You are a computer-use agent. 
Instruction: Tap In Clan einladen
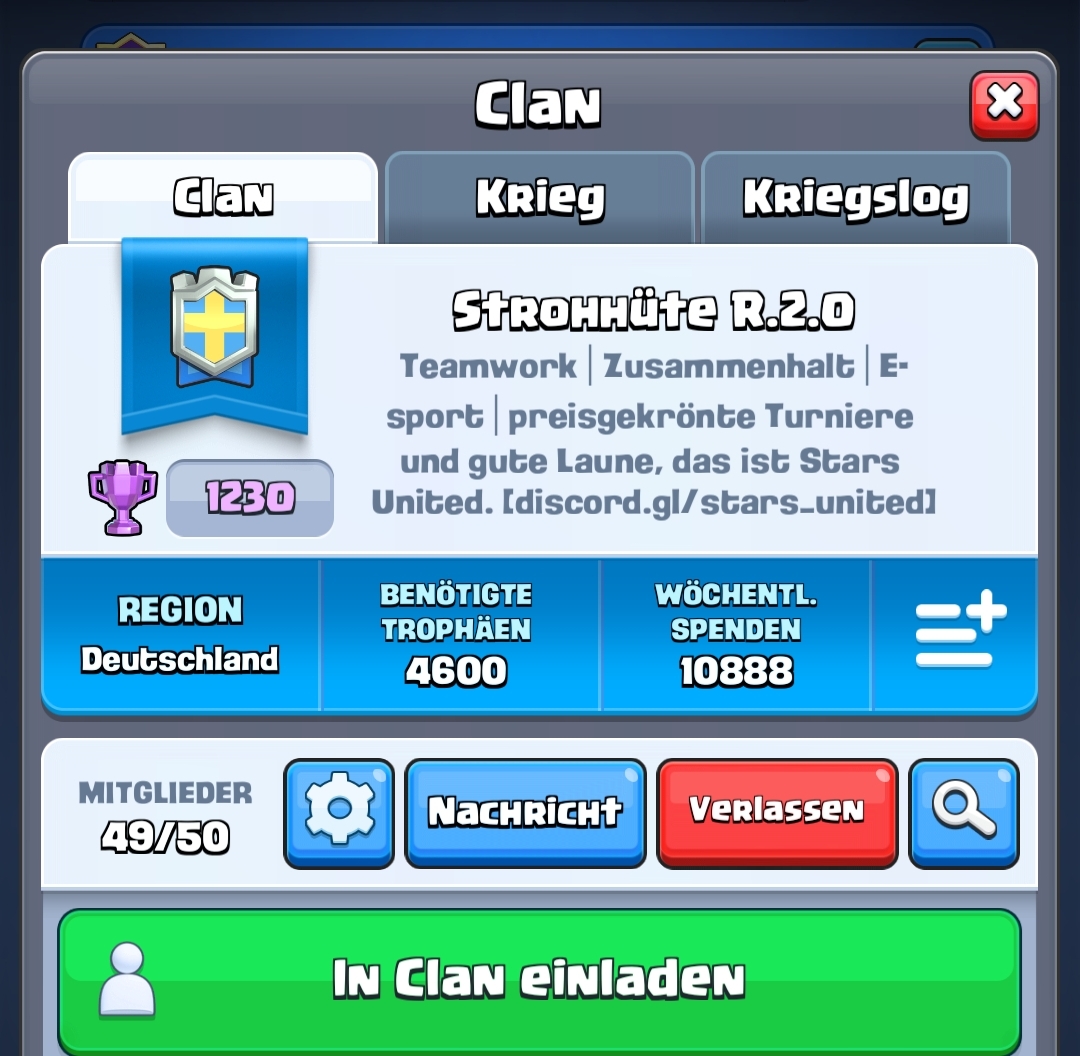[x=540, y=978]
